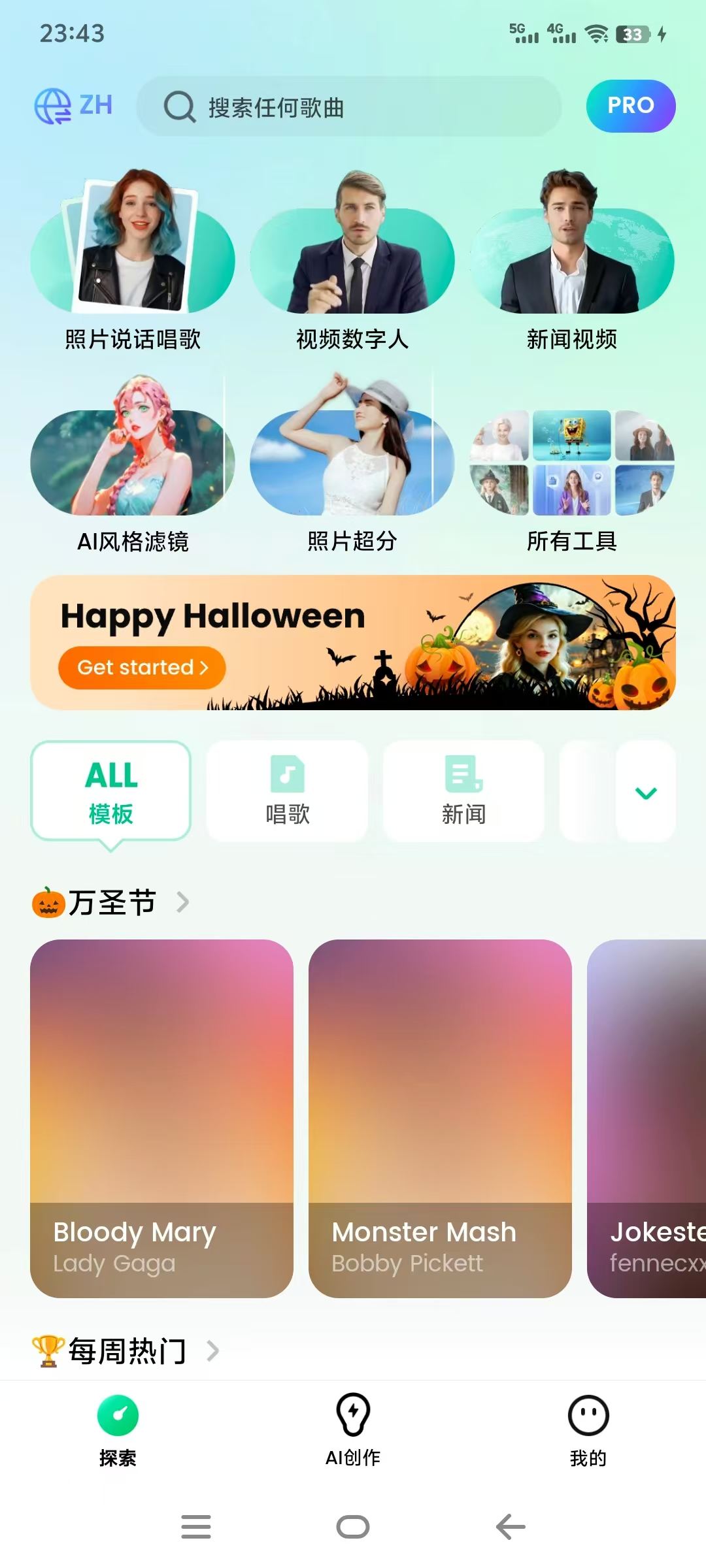Open the Monster Mash template

click(x=440, y=1119)
